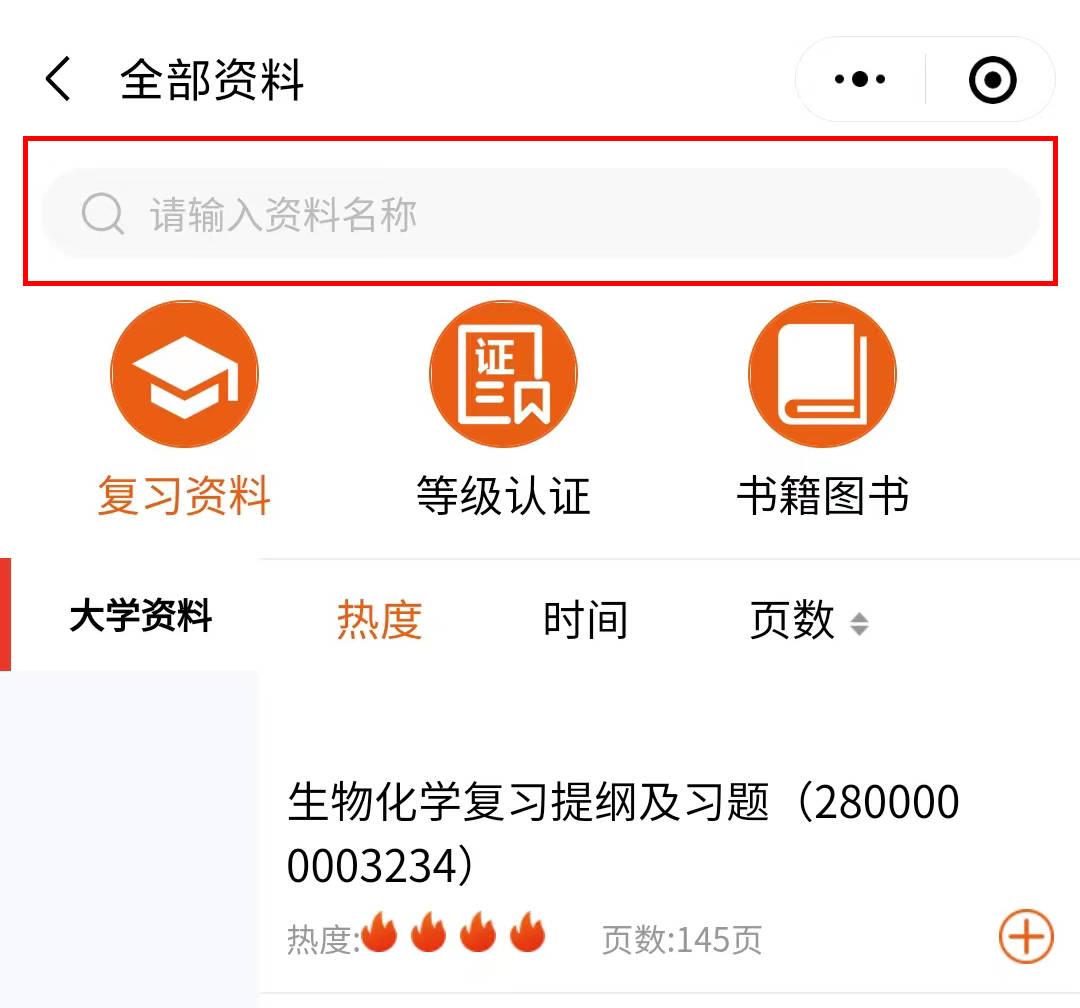Sort the list by 热度
The width and height of the screenshot is (1080, 1008).
click(x=379, y=620)
